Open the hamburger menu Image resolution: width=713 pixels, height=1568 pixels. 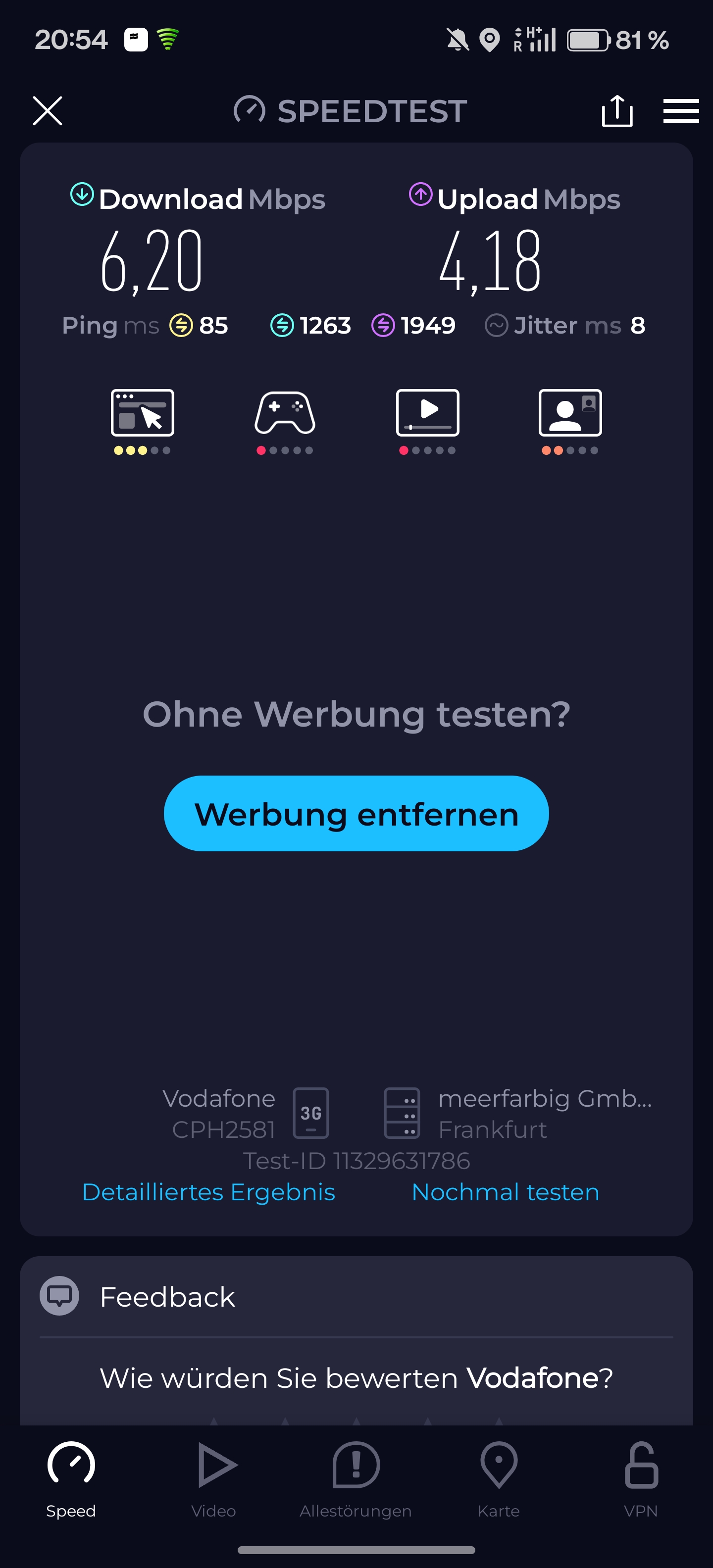point(681,111)
